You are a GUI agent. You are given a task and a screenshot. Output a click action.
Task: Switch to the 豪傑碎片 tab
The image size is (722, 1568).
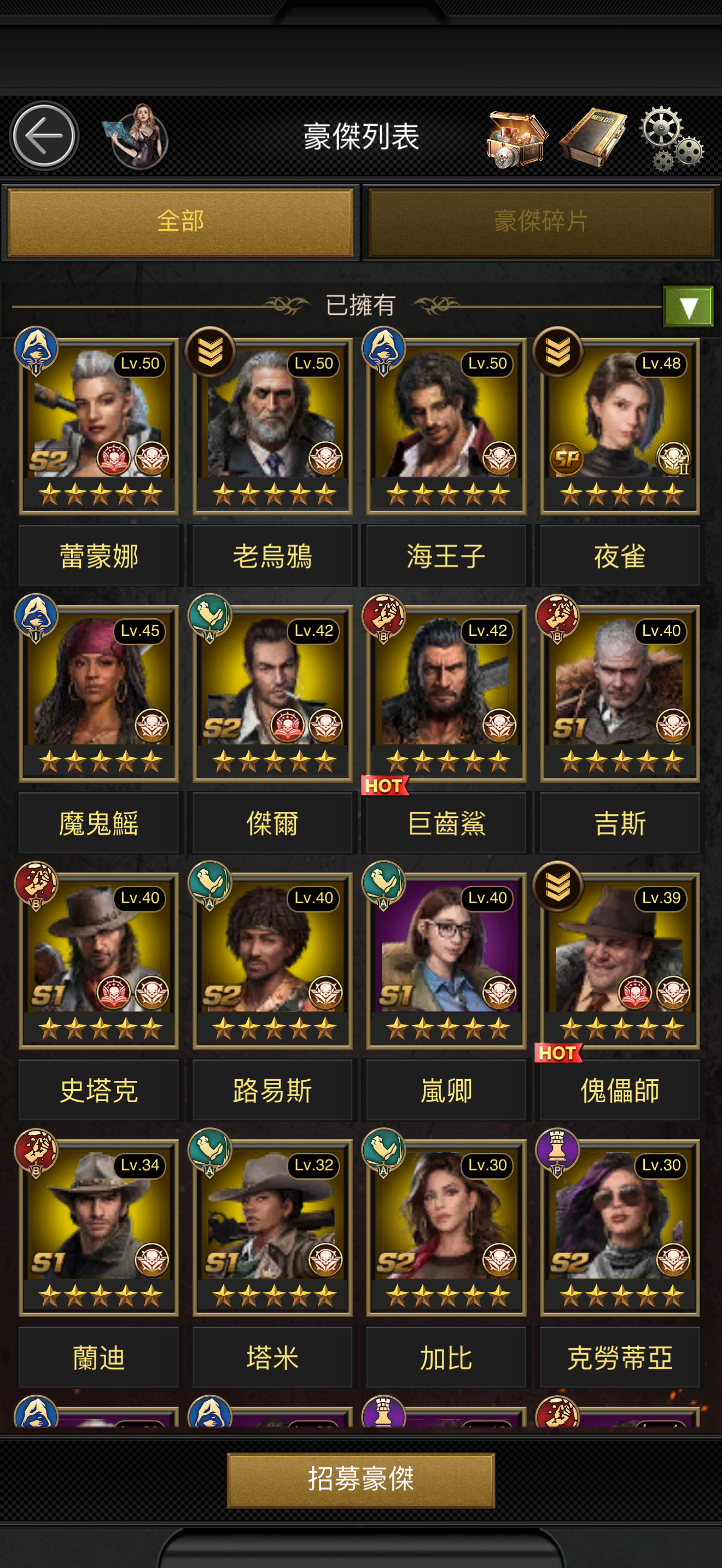tap(540, 221)
